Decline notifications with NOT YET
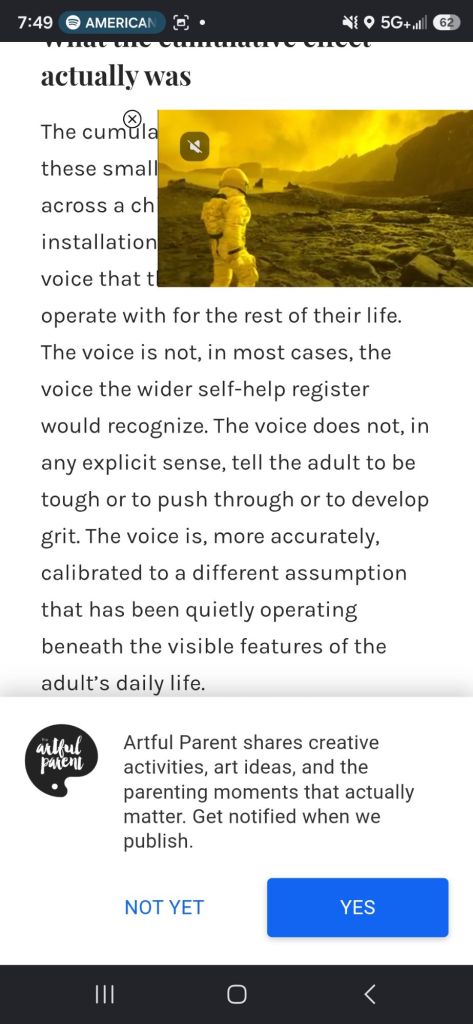This screenshot has height=1024, width=473. 164,907
